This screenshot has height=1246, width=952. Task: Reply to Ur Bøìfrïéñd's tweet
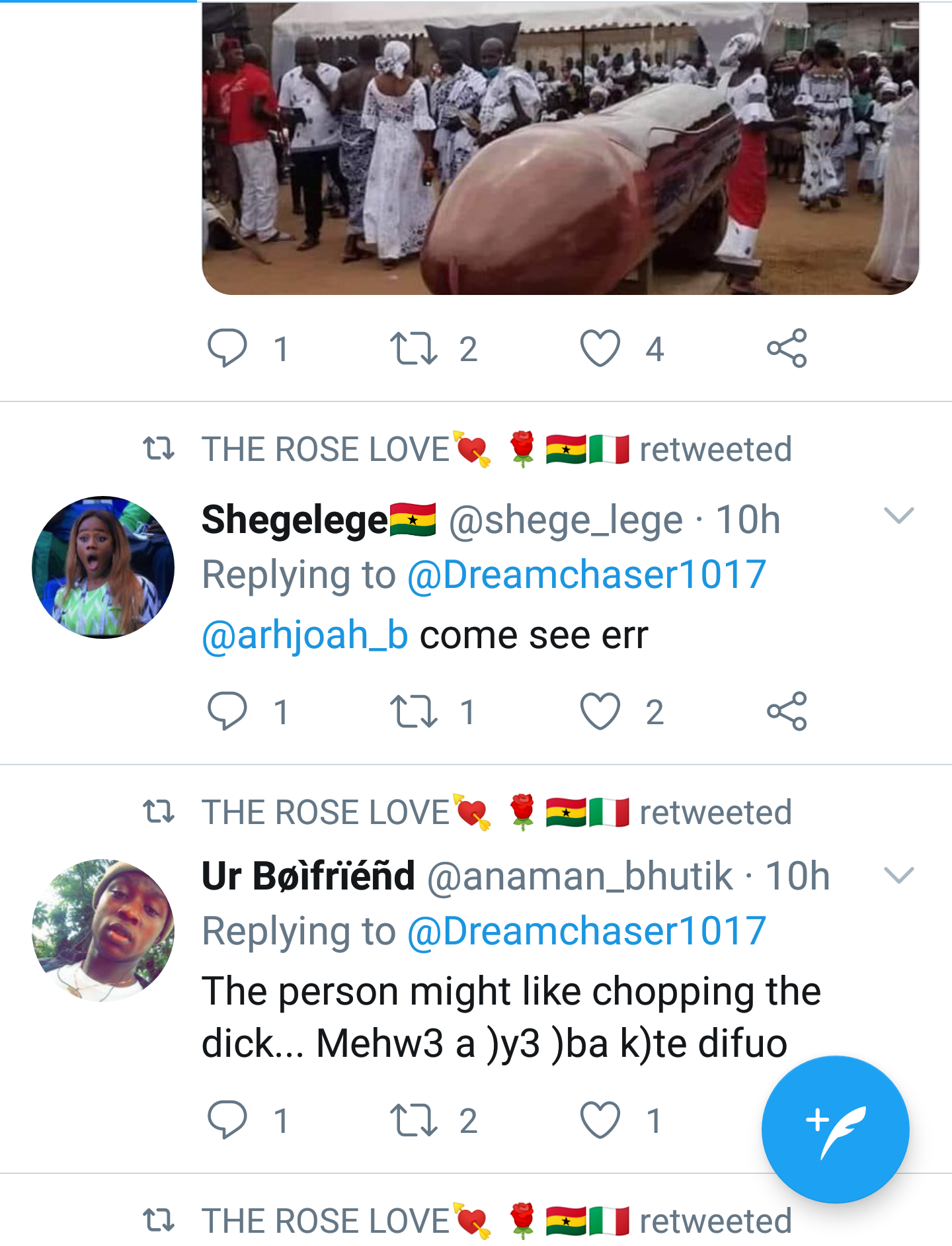227,1120
